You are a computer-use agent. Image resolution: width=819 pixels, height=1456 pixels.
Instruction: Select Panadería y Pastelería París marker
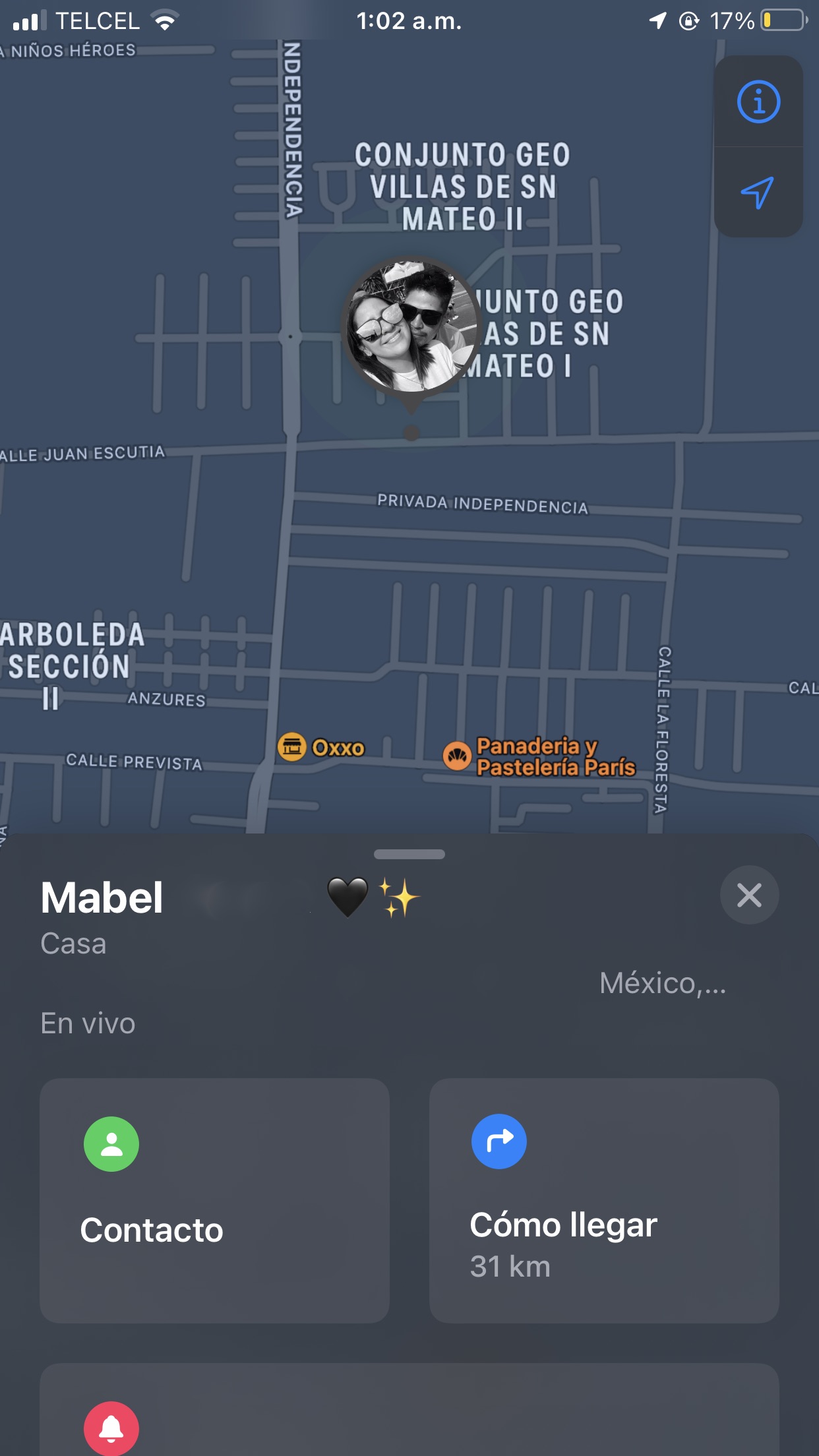pos(457,756)
